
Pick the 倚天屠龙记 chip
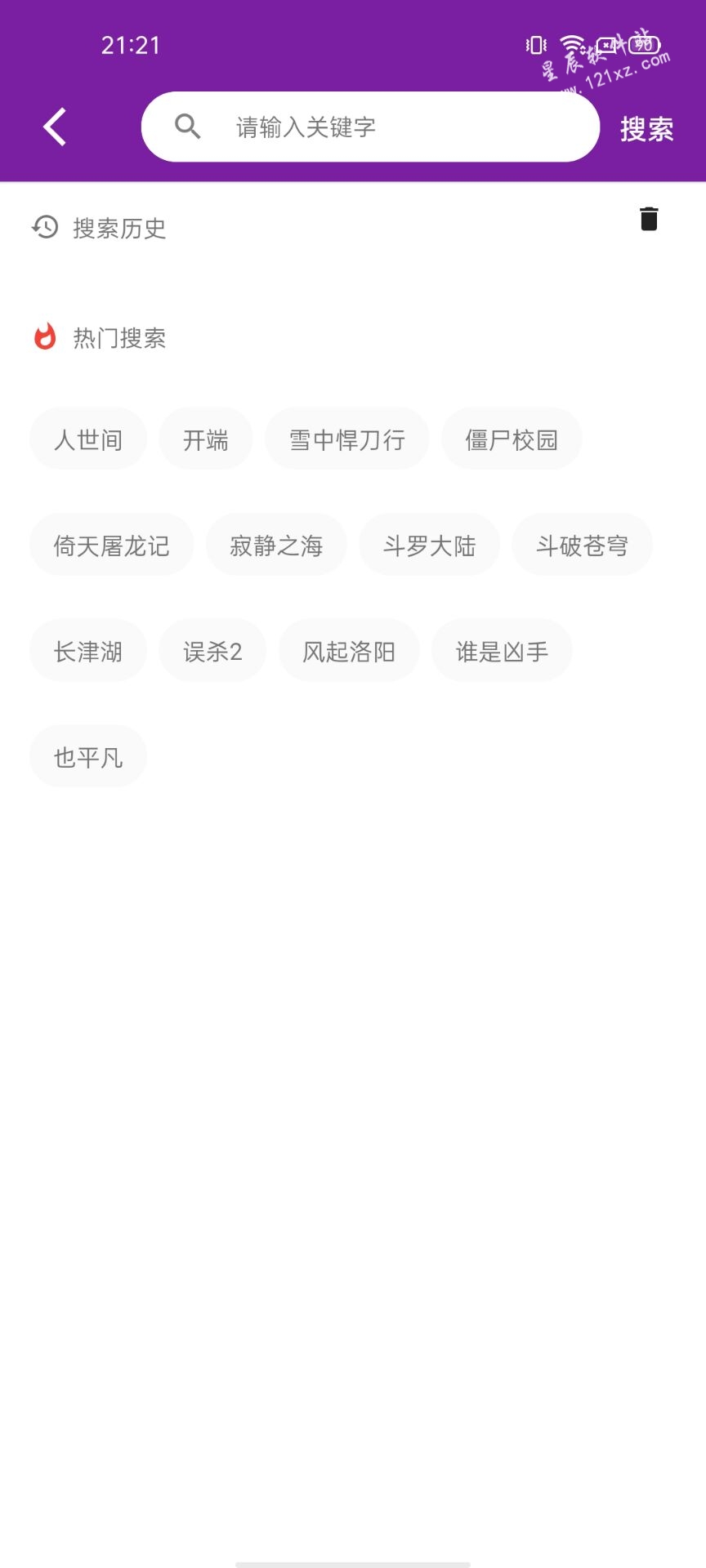(112, 545)
